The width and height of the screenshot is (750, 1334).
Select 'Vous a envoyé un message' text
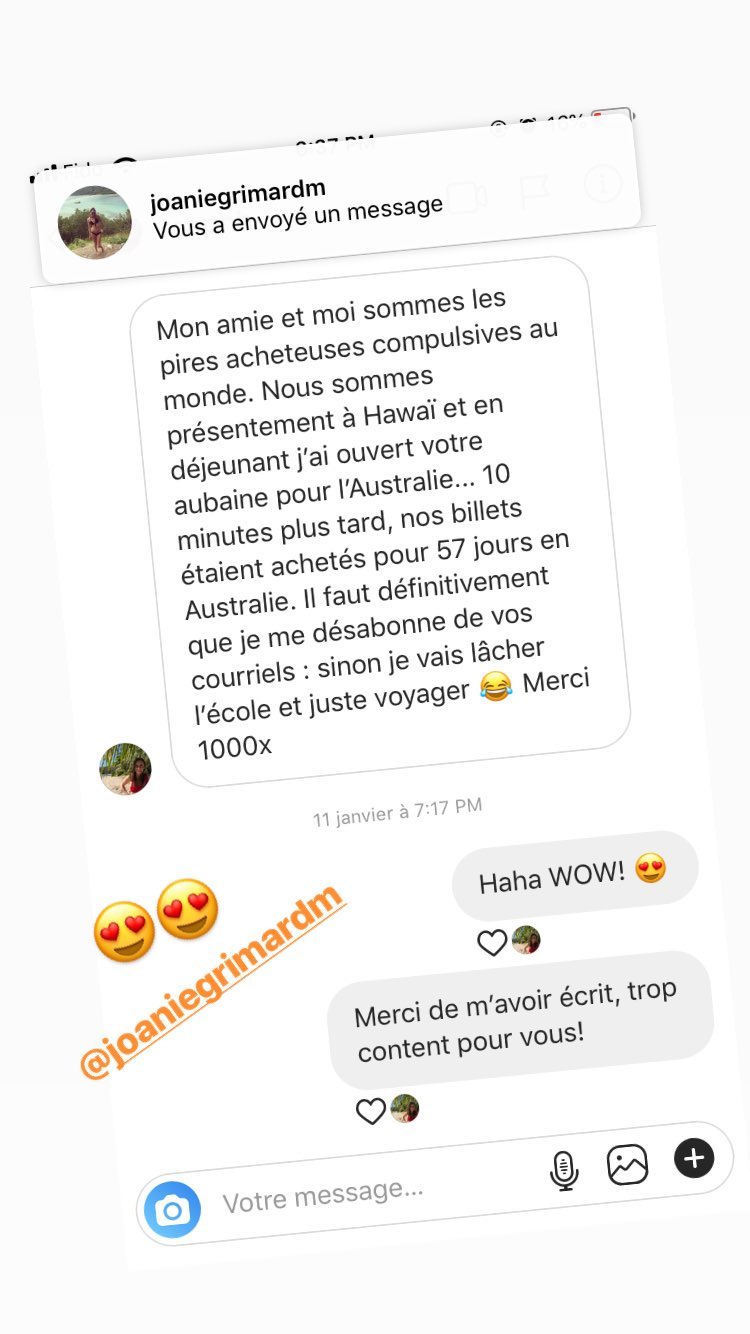coord(297,222)
